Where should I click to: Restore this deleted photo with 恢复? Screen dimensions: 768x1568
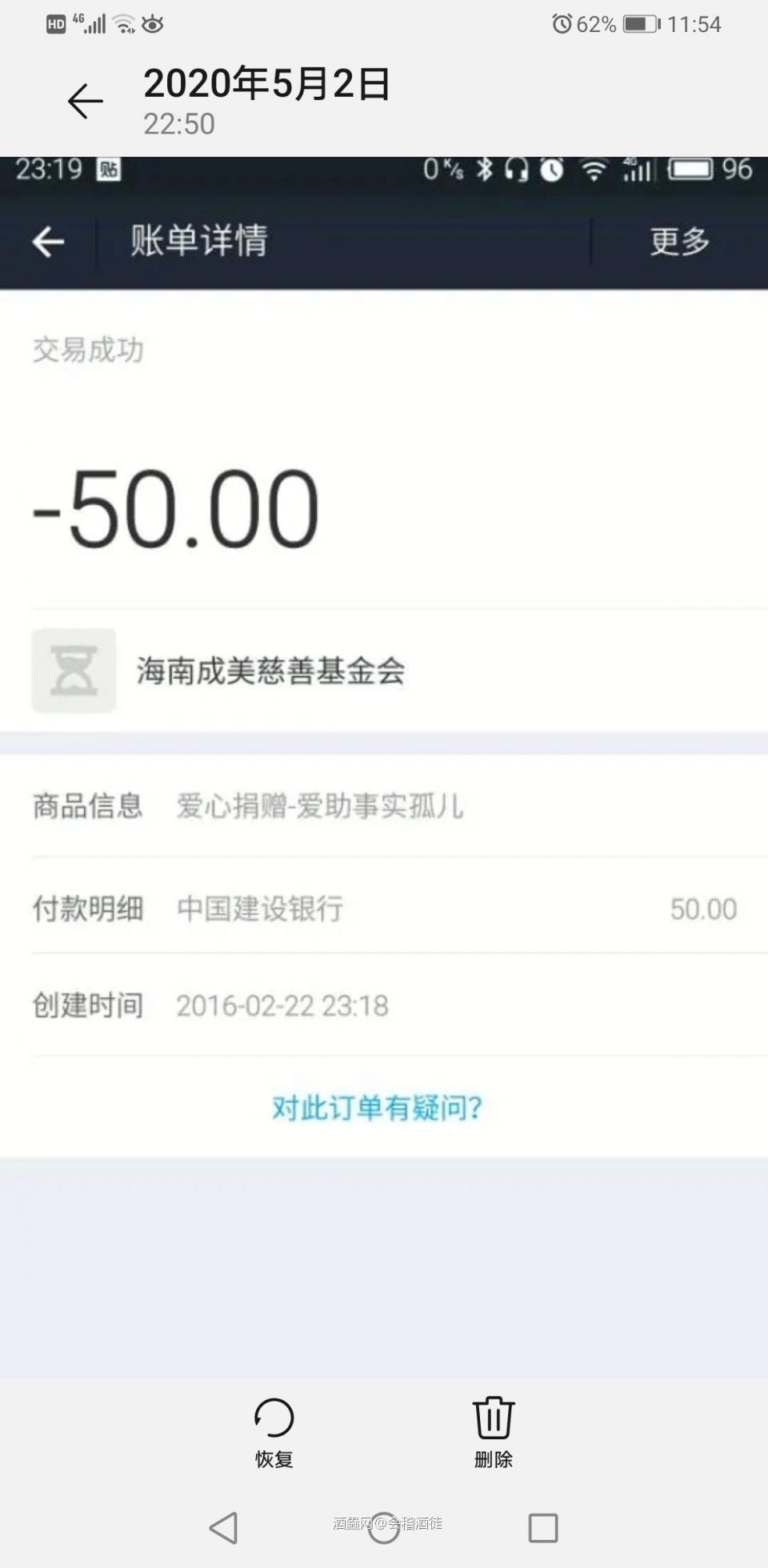[x=274, y=1433]
